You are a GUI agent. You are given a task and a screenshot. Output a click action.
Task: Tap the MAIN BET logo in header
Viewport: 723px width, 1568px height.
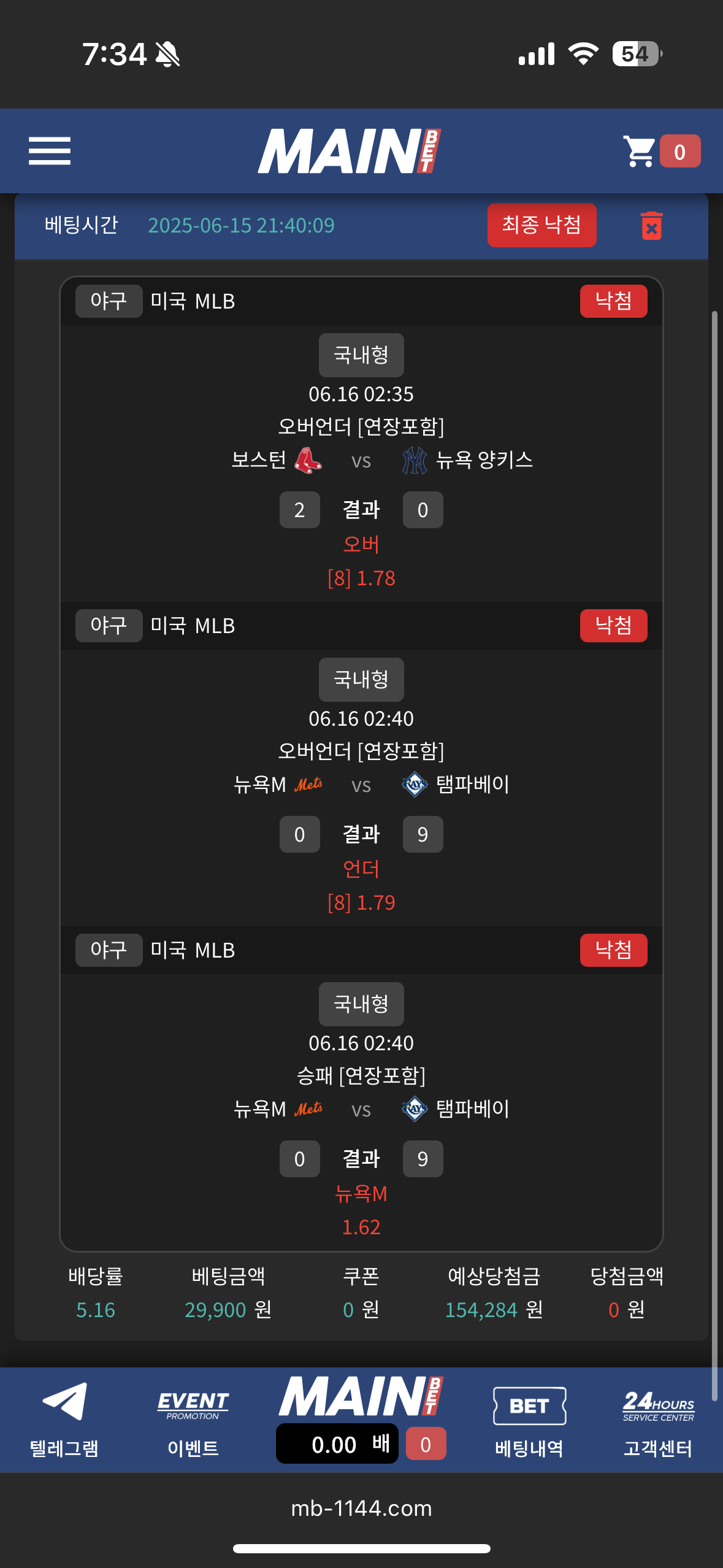click(349, 151)
